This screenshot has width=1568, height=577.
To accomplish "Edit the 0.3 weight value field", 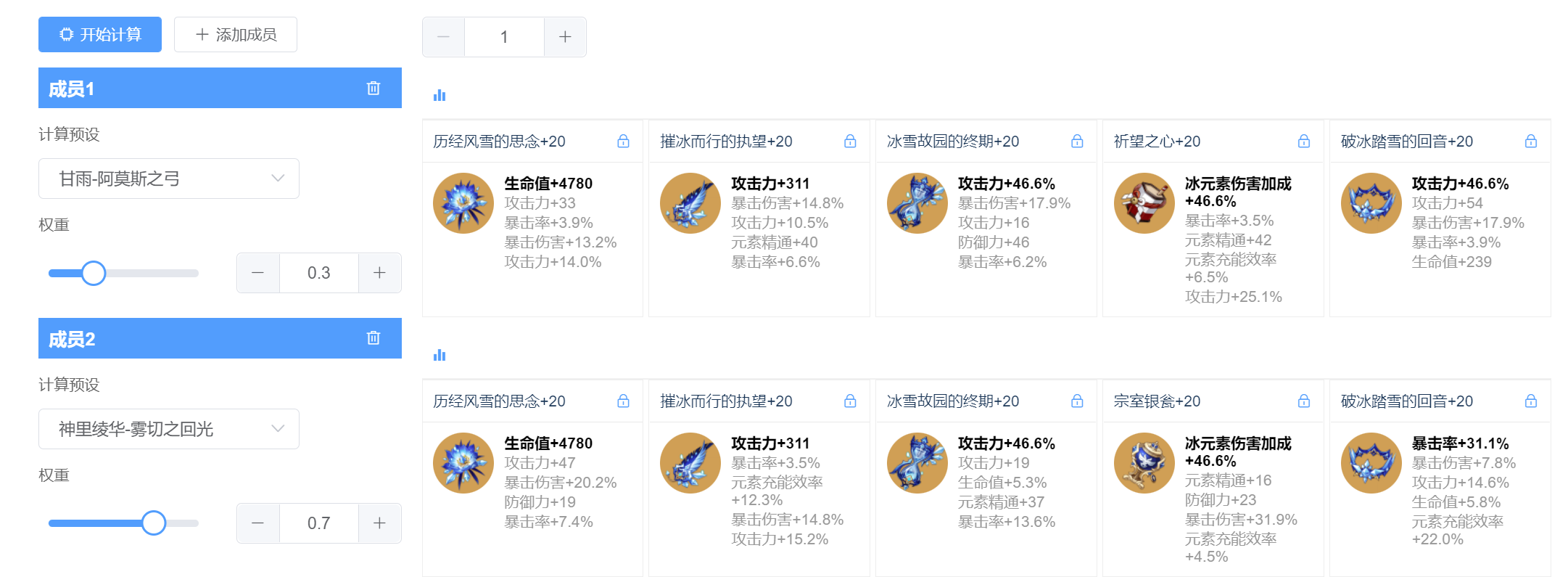I will pos(318,273).
